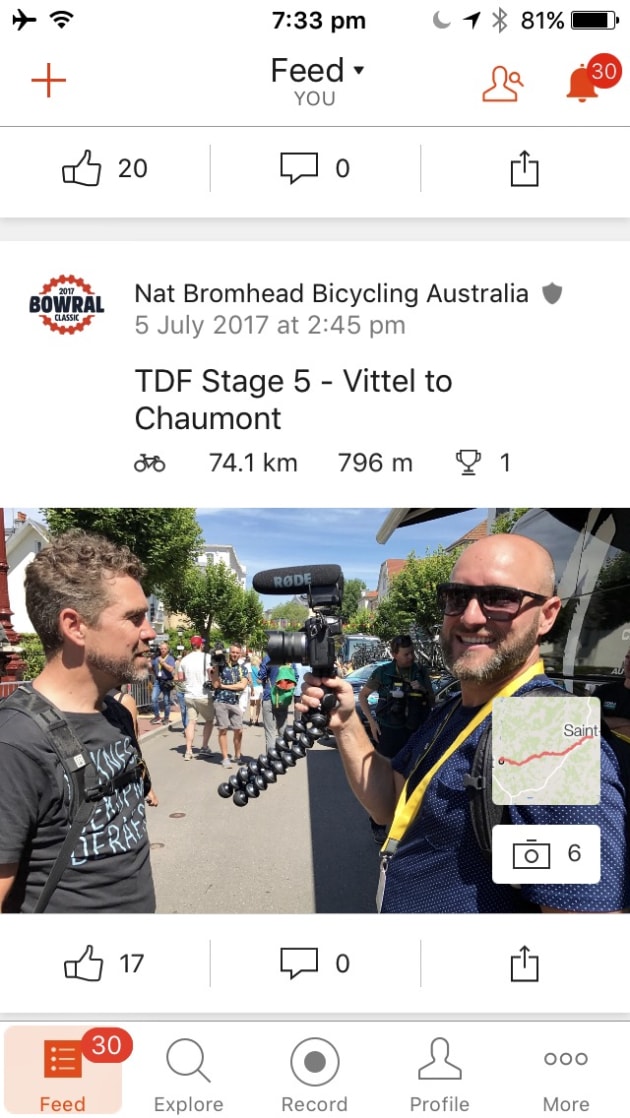Tap the plus icon to add activity
Screen dimensions: 630x1118
coord(48,80)
